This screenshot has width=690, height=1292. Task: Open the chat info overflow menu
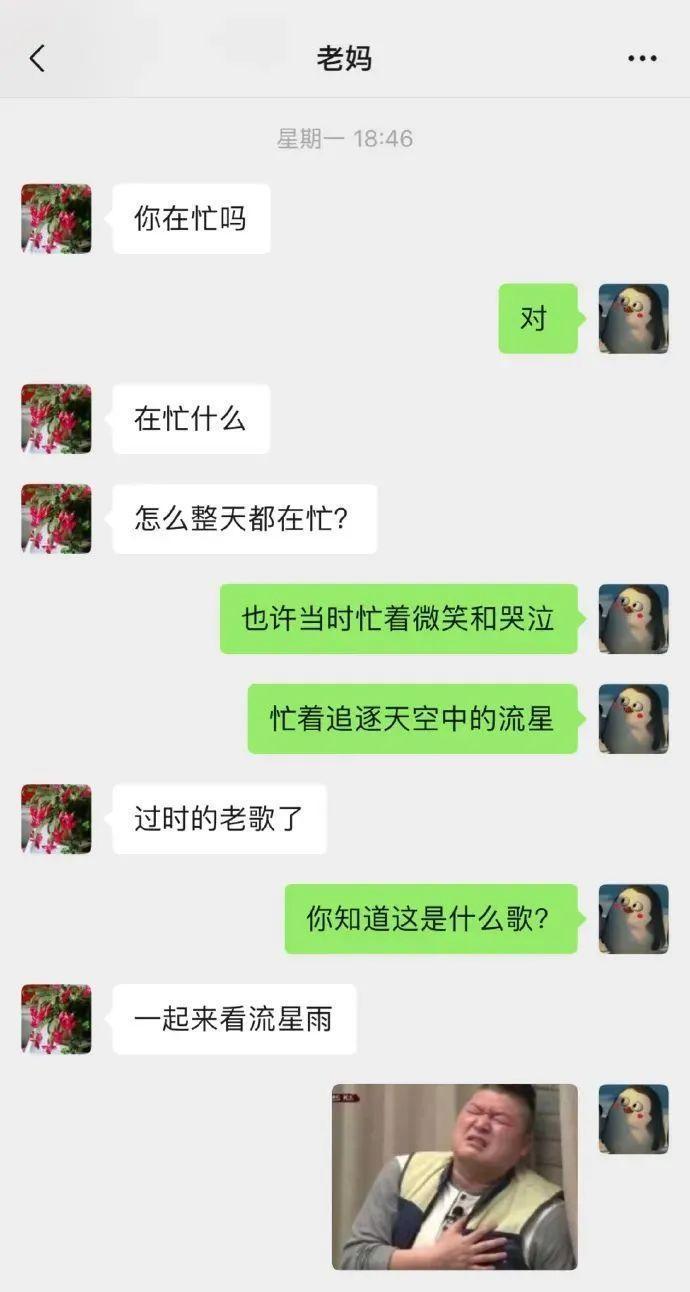[x=642, y=59]
